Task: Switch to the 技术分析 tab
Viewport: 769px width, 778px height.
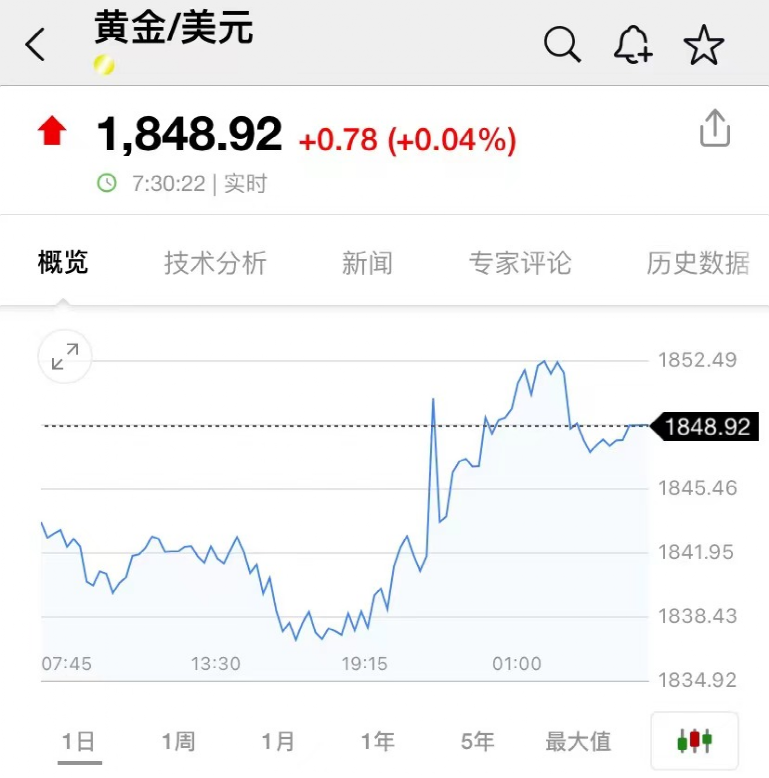Action: [215, 263]
